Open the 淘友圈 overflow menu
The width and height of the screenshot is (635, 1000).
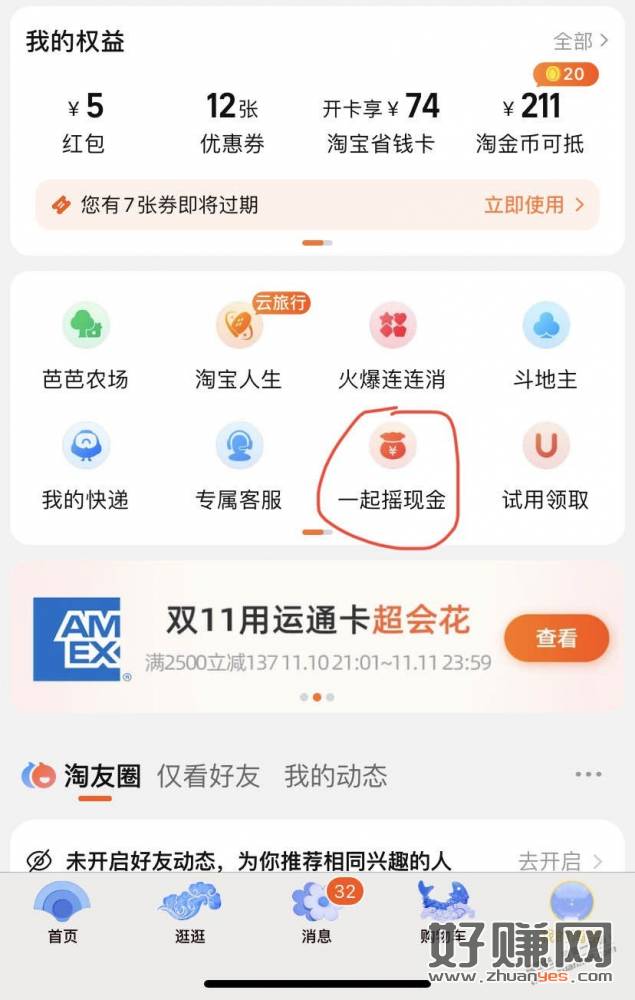(588, 776)
